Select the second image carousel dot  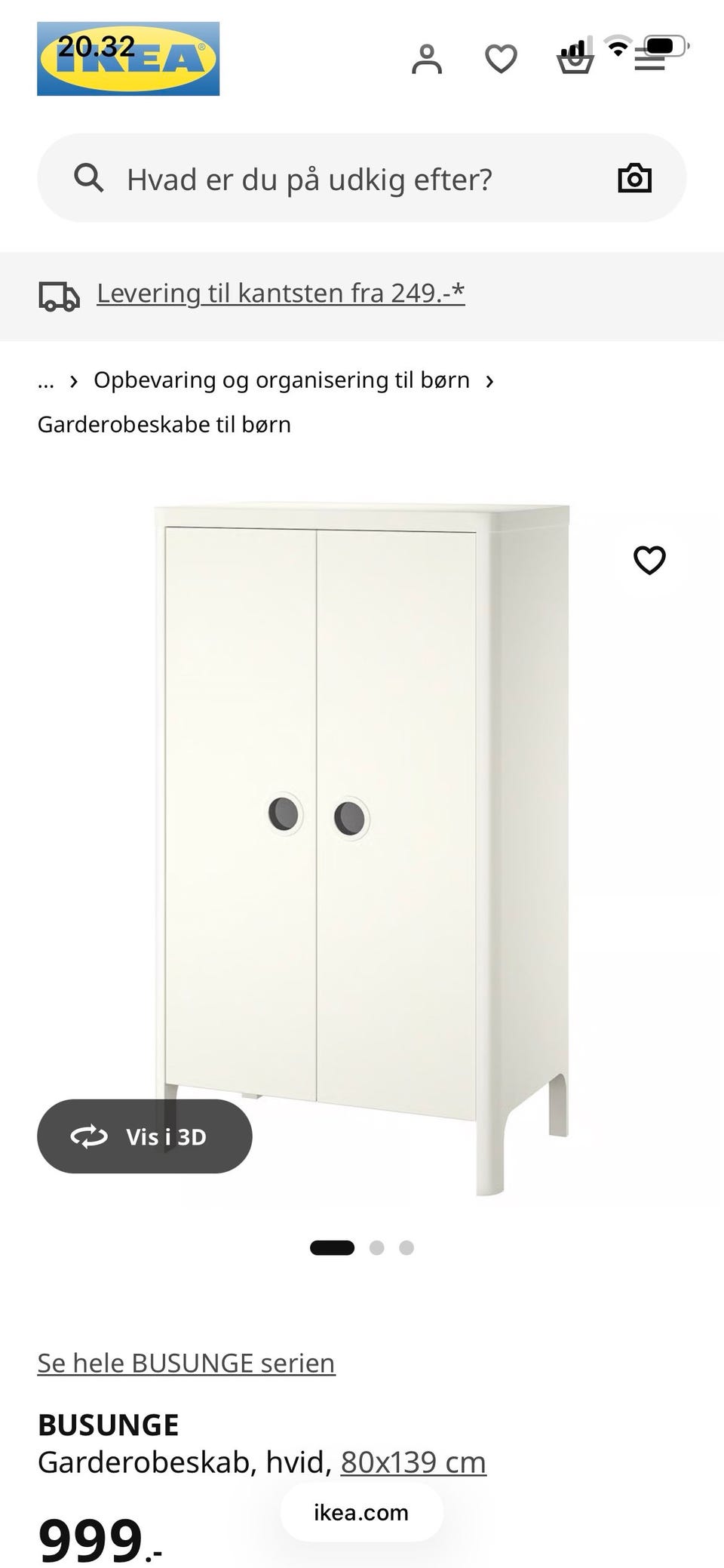click(x=377, y=1247)
